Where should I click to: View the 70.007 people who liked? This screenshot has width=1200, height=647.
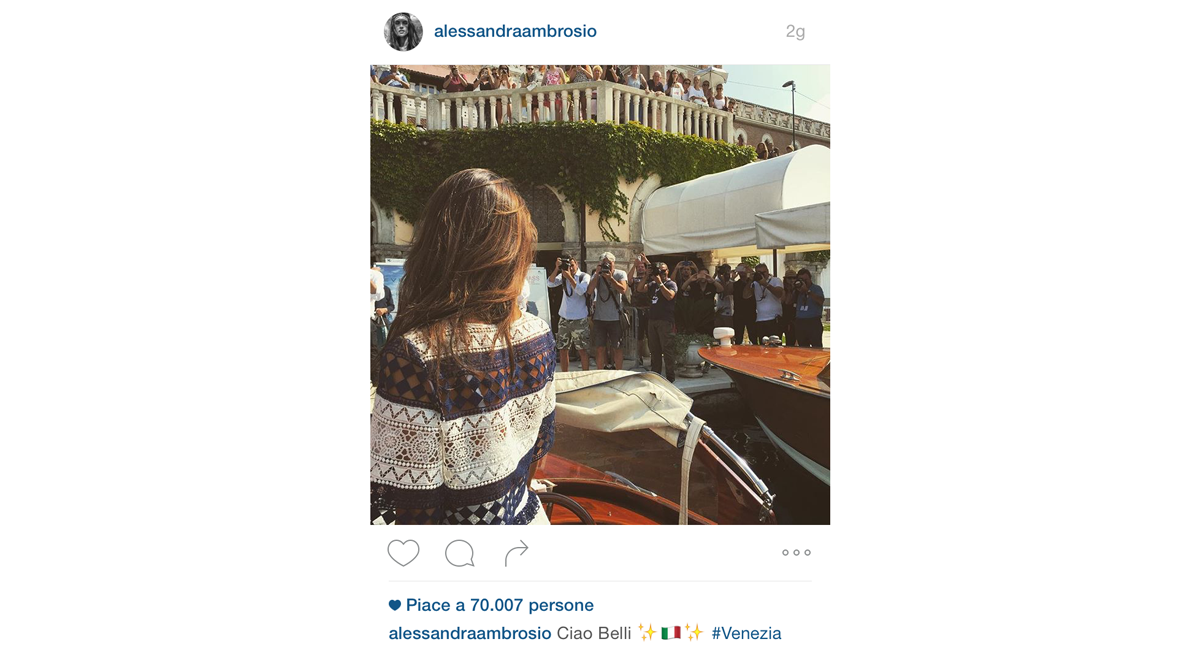click(x=499, y=605)
